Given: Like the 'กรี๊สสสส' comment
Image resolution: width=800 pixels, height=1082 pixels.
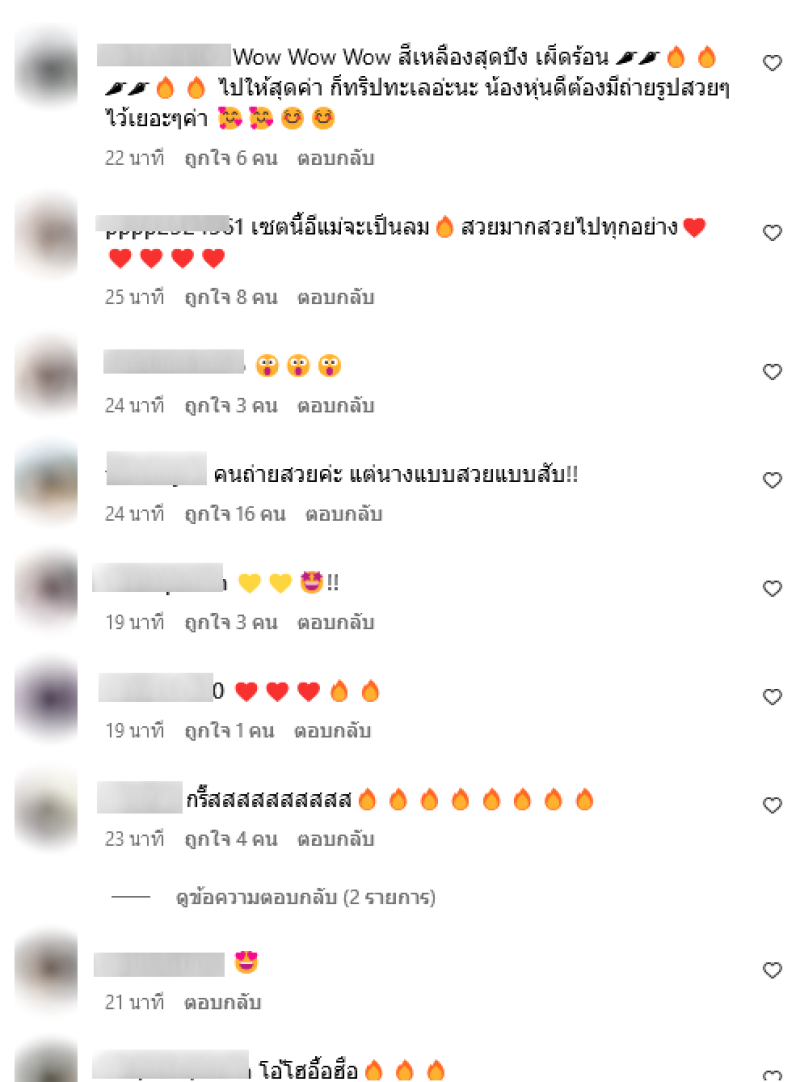Looking at the screenshot, I should point(772,805).
